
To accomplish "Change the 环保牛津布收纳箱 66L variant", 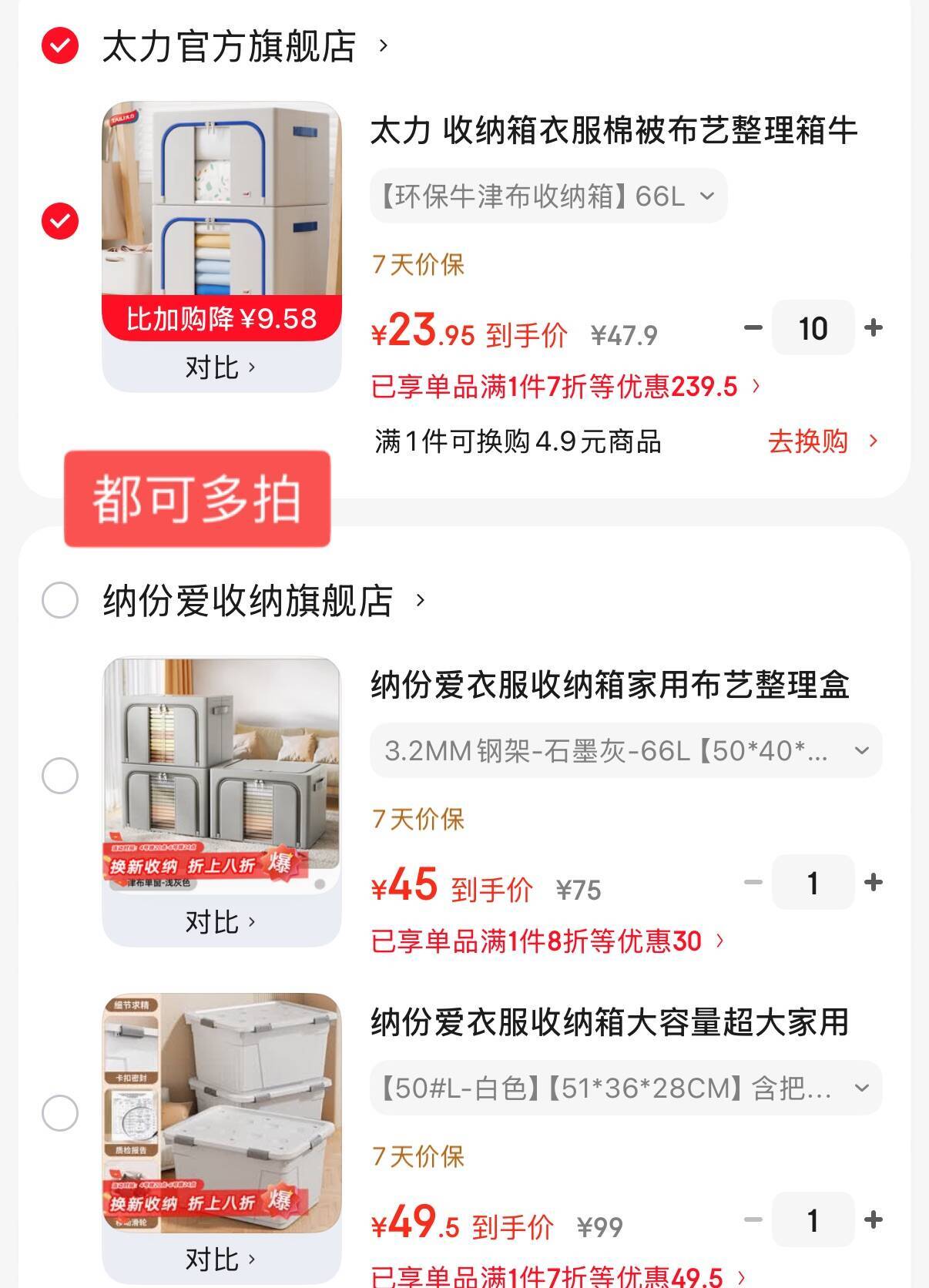I will tap(548, 196).
